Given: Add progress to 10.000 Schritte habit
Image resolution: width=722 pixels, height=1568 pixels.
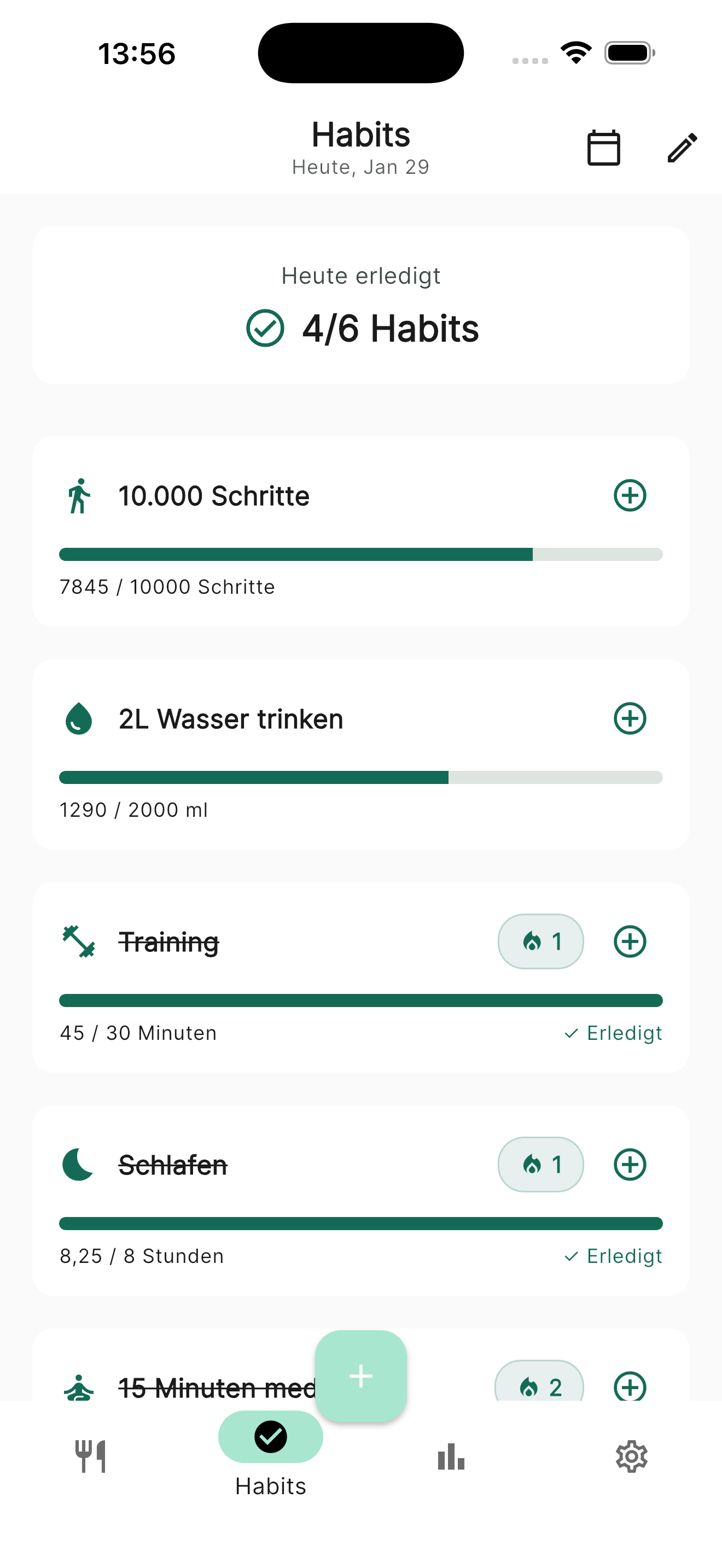Looking at the screenshot, I should click(630, 495).
